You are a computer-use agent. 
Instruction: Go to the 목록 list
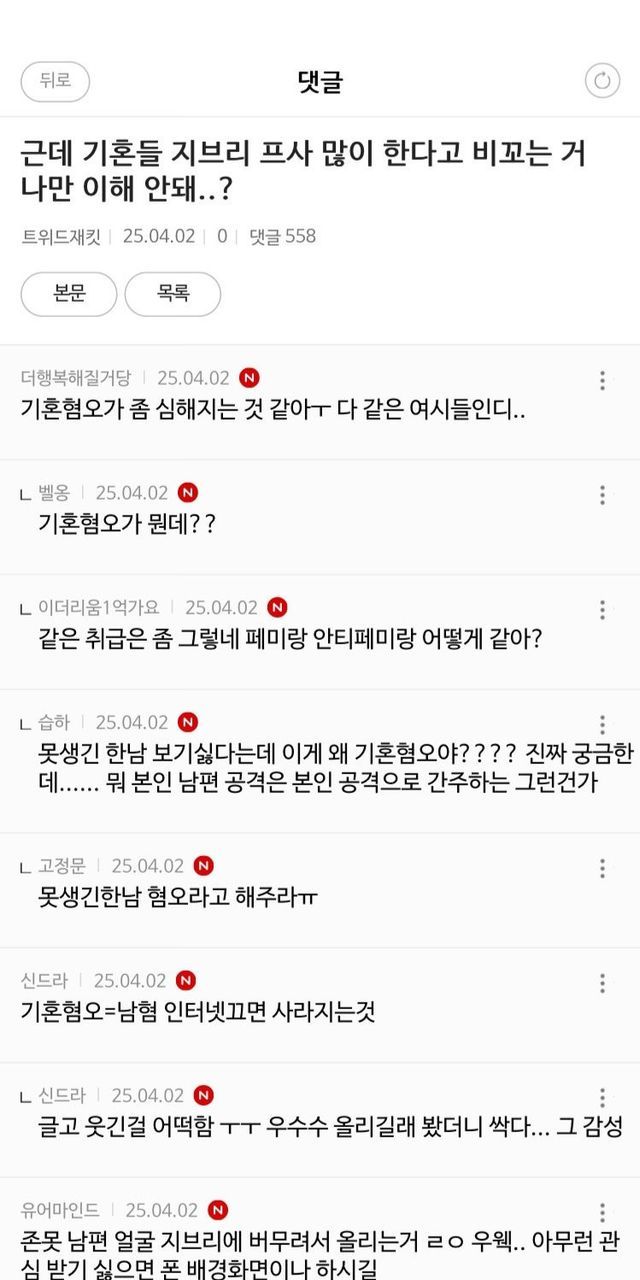pos(172,294)
